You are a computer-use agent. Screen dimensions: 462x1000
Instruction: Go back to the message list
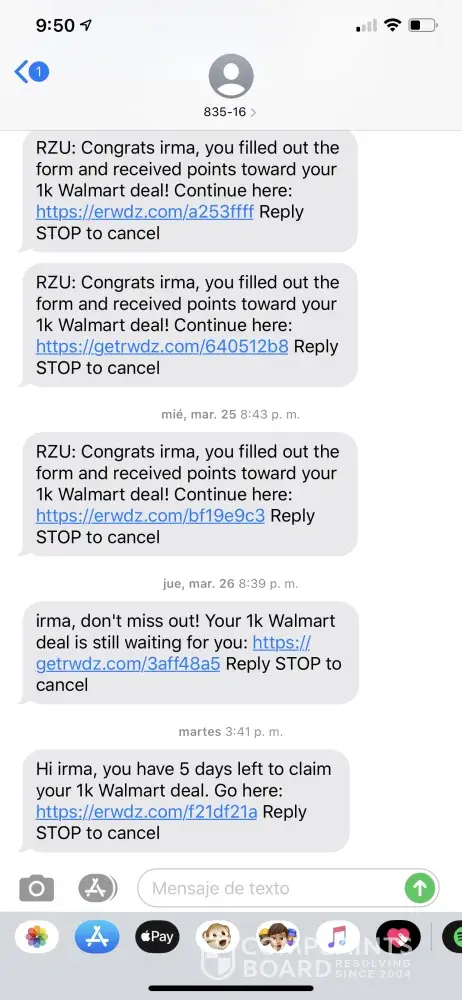click(x=31, y=72)
